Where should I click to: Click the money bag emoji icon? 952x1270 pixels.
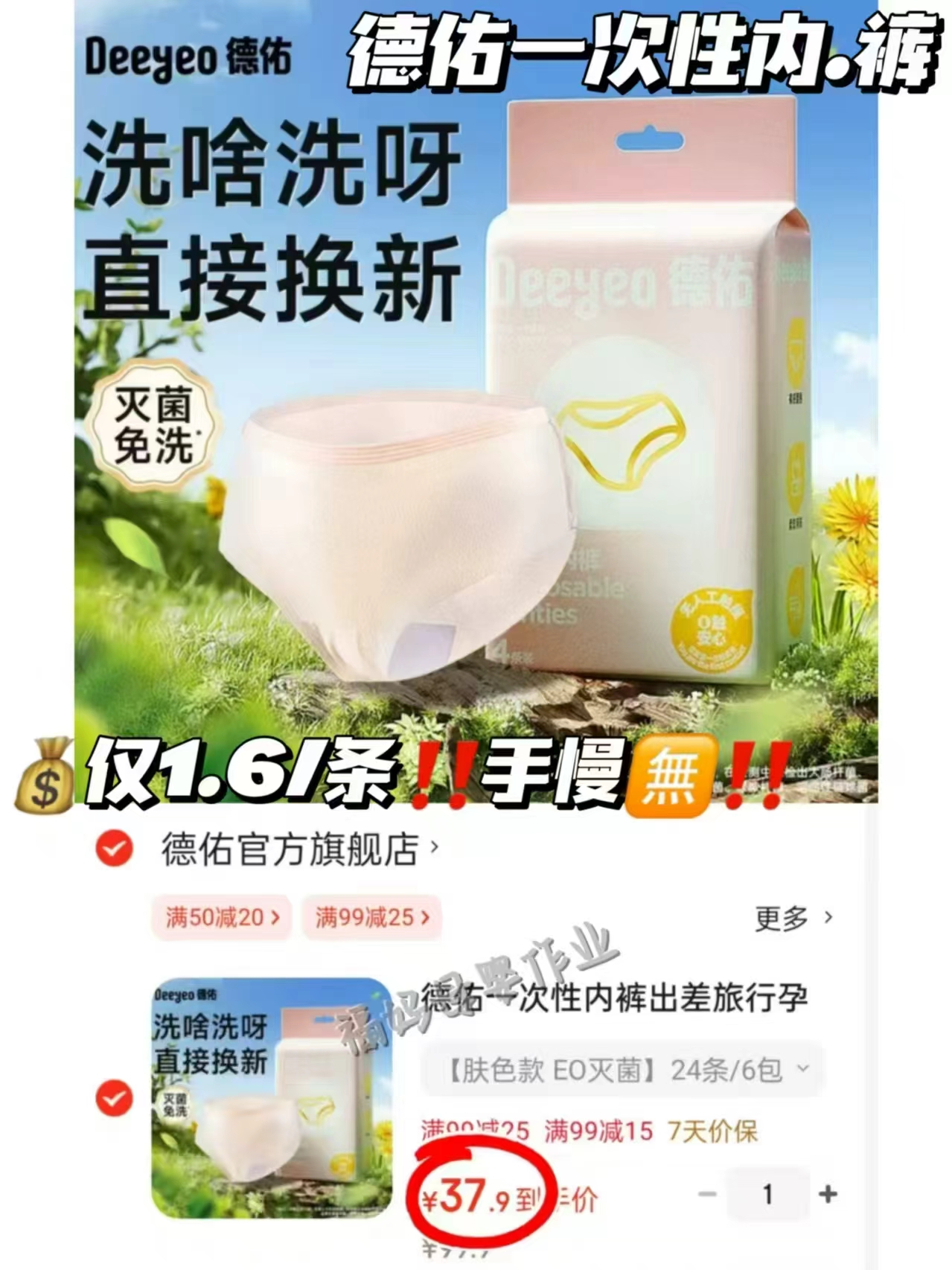click(42, 779)
